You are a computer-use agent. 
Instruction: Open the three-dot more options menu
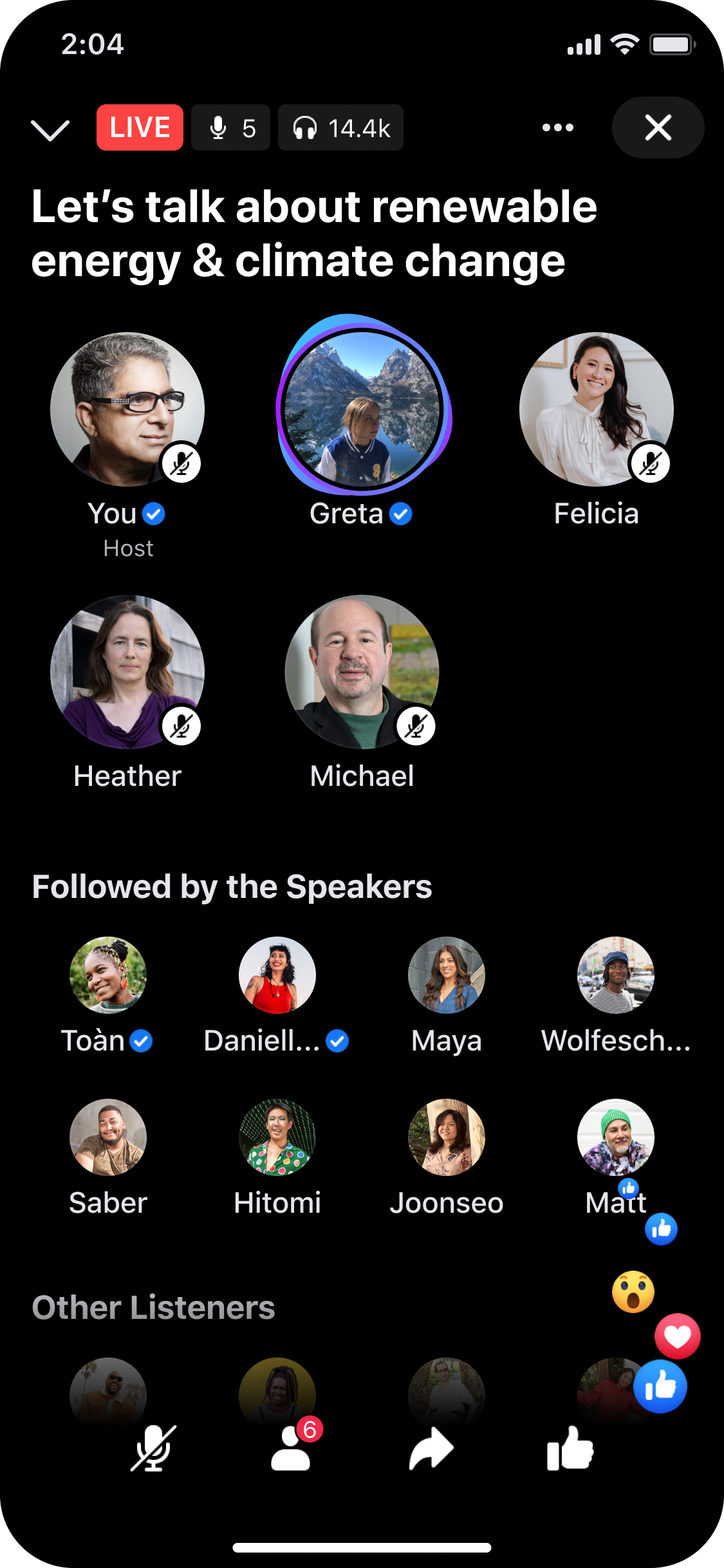click(557, 127)
